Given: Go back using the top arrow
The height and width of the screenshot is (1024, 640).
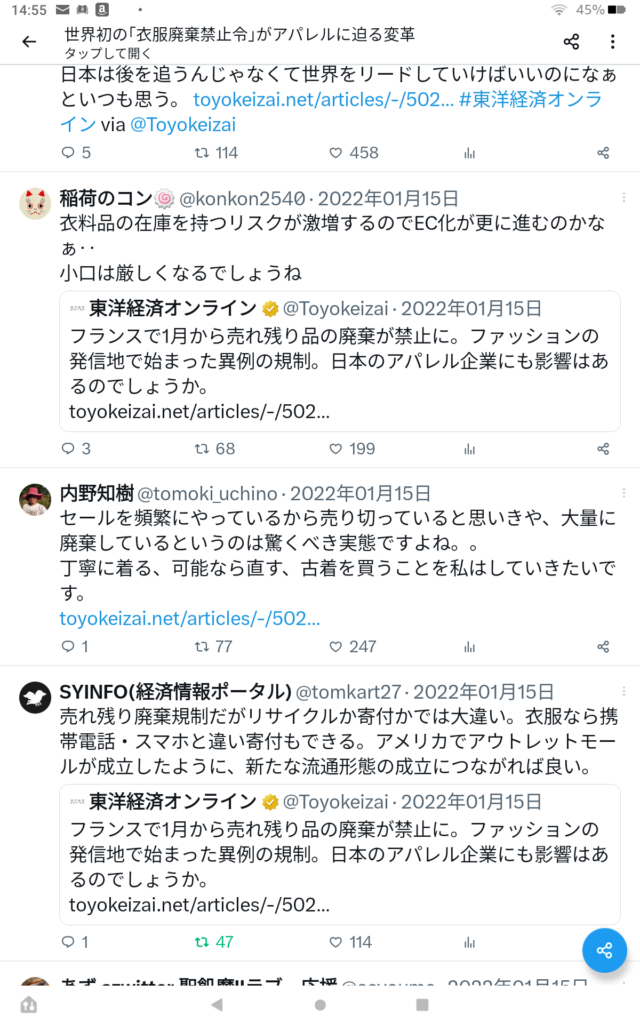Looking at the screenshot, I should coord(29,42).
